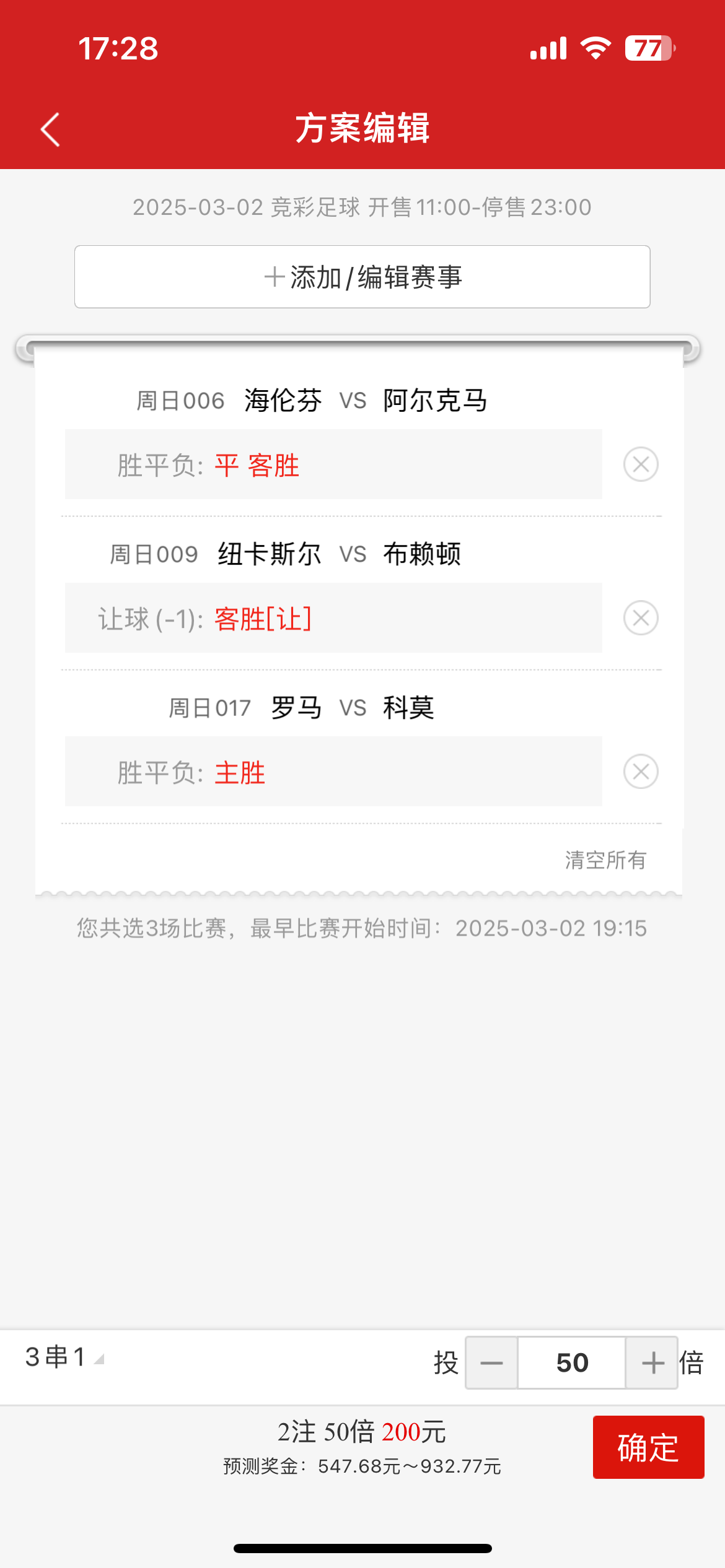Increase the bet multiplier with plus

point(652,1363)
